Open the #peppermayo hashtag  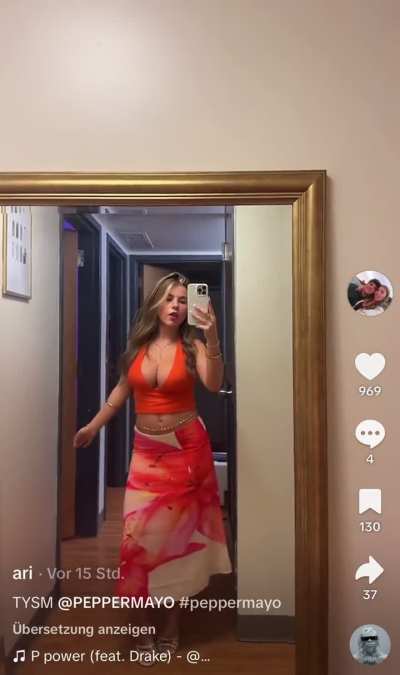tap(230, 603)
